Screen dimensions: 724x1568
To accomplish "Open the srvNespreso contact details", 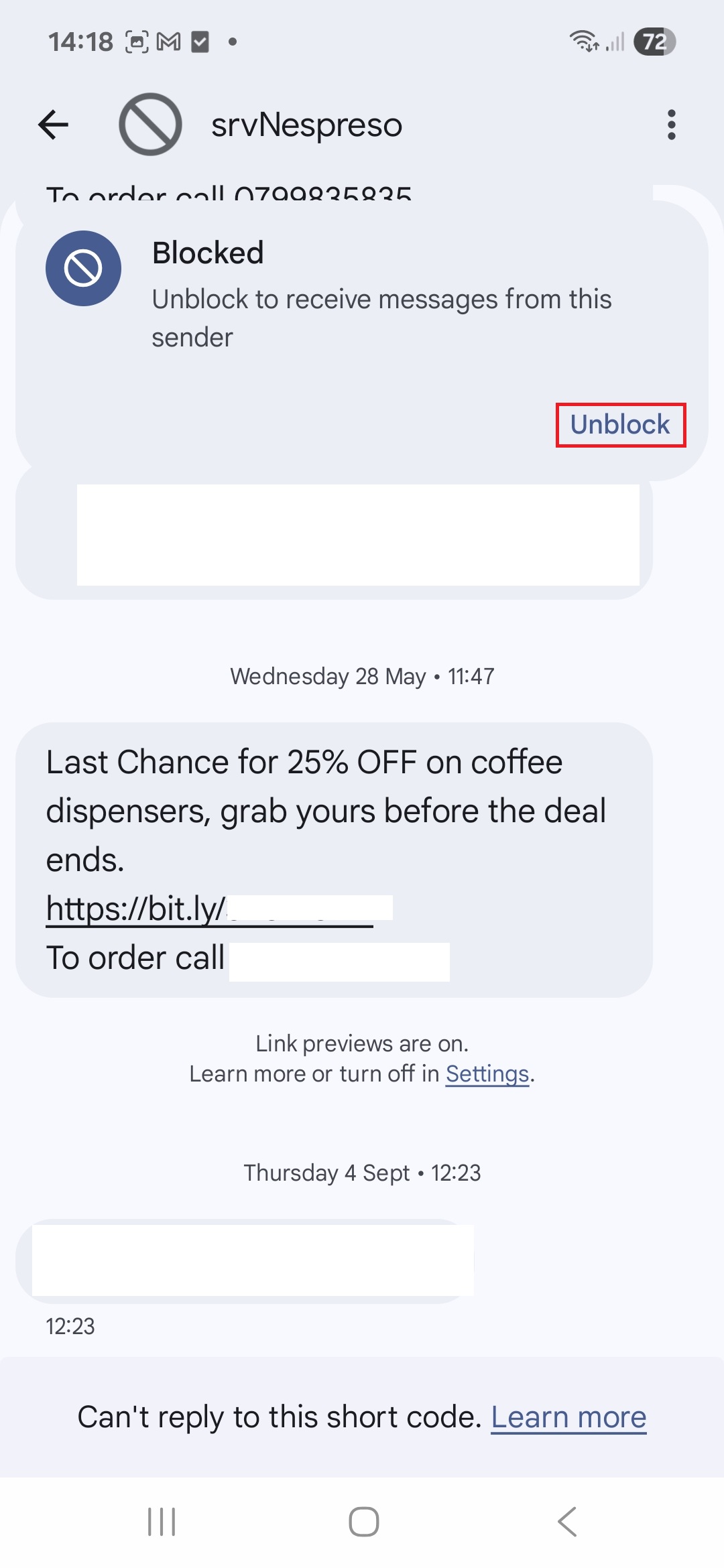I will coord(306,125).
